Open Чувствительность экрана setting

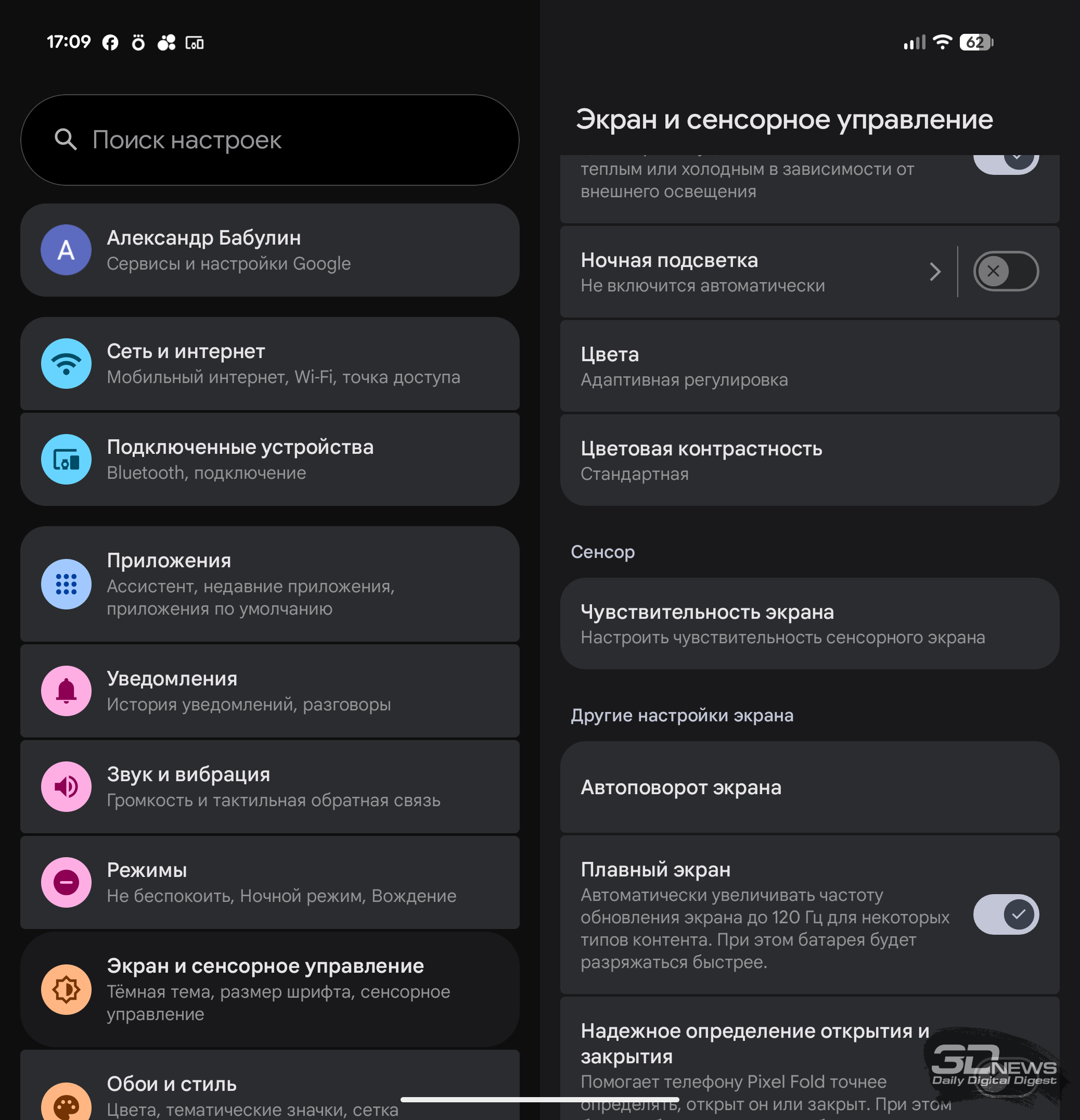[809, 623]
